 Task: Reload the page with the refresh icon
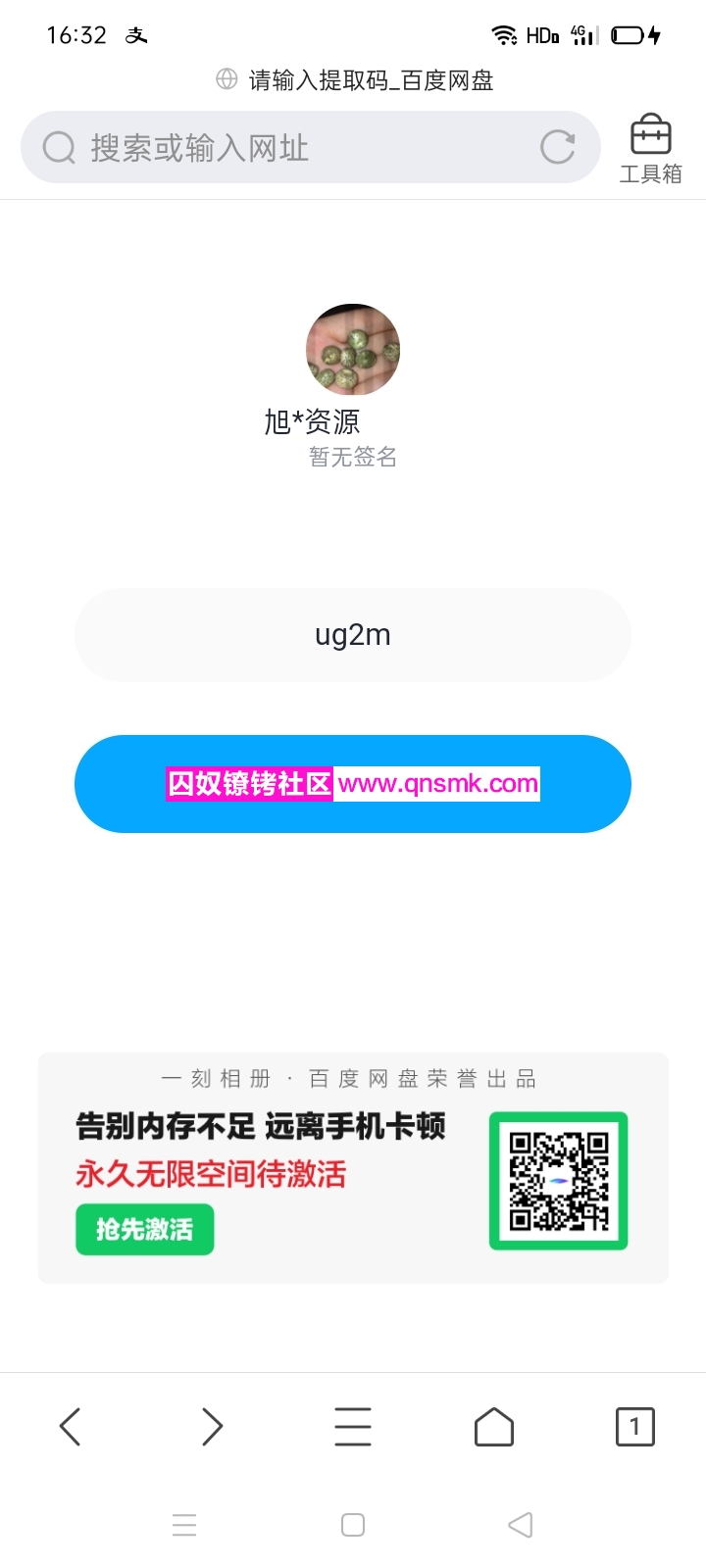pos(558,148)
